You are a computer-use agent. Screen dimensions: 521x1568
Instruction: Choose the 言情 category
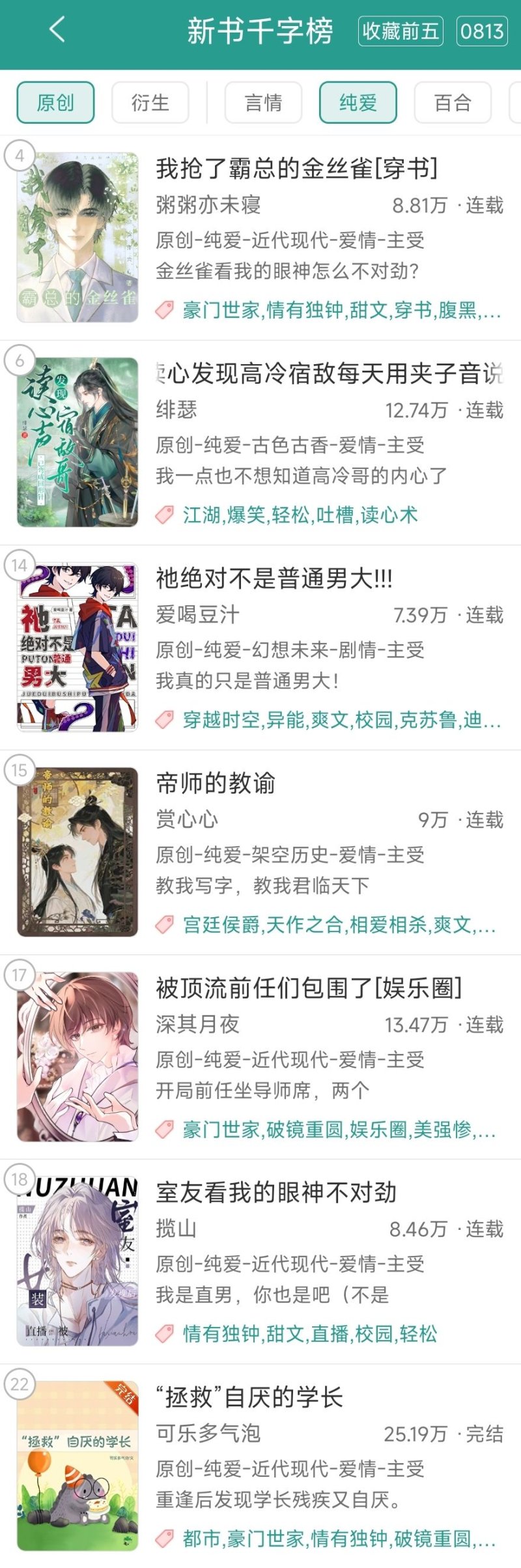click(263, 102)
